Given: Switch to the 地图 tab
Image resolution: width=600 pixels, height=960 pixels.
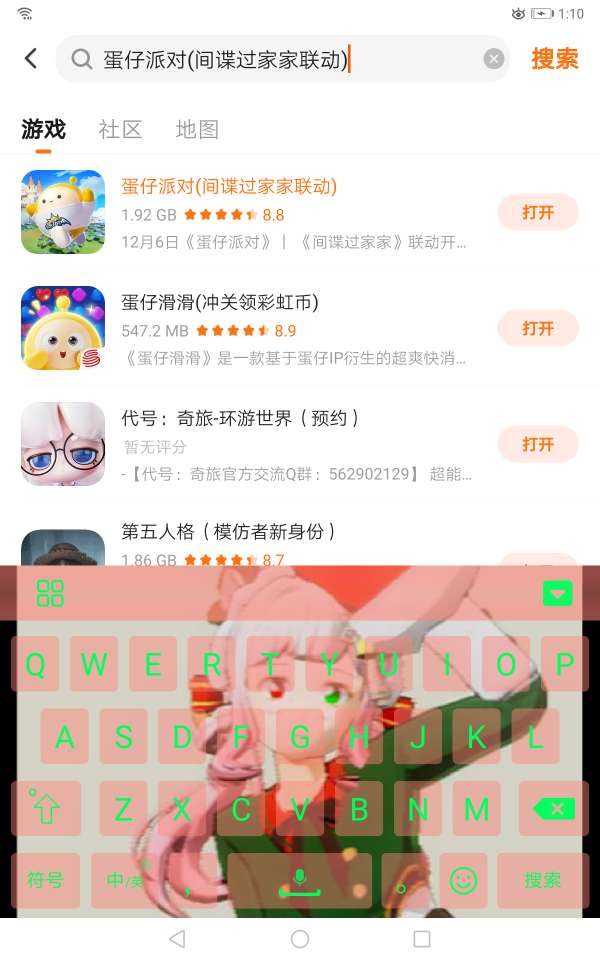Looking at the screenshot, I should pos(197,129).
